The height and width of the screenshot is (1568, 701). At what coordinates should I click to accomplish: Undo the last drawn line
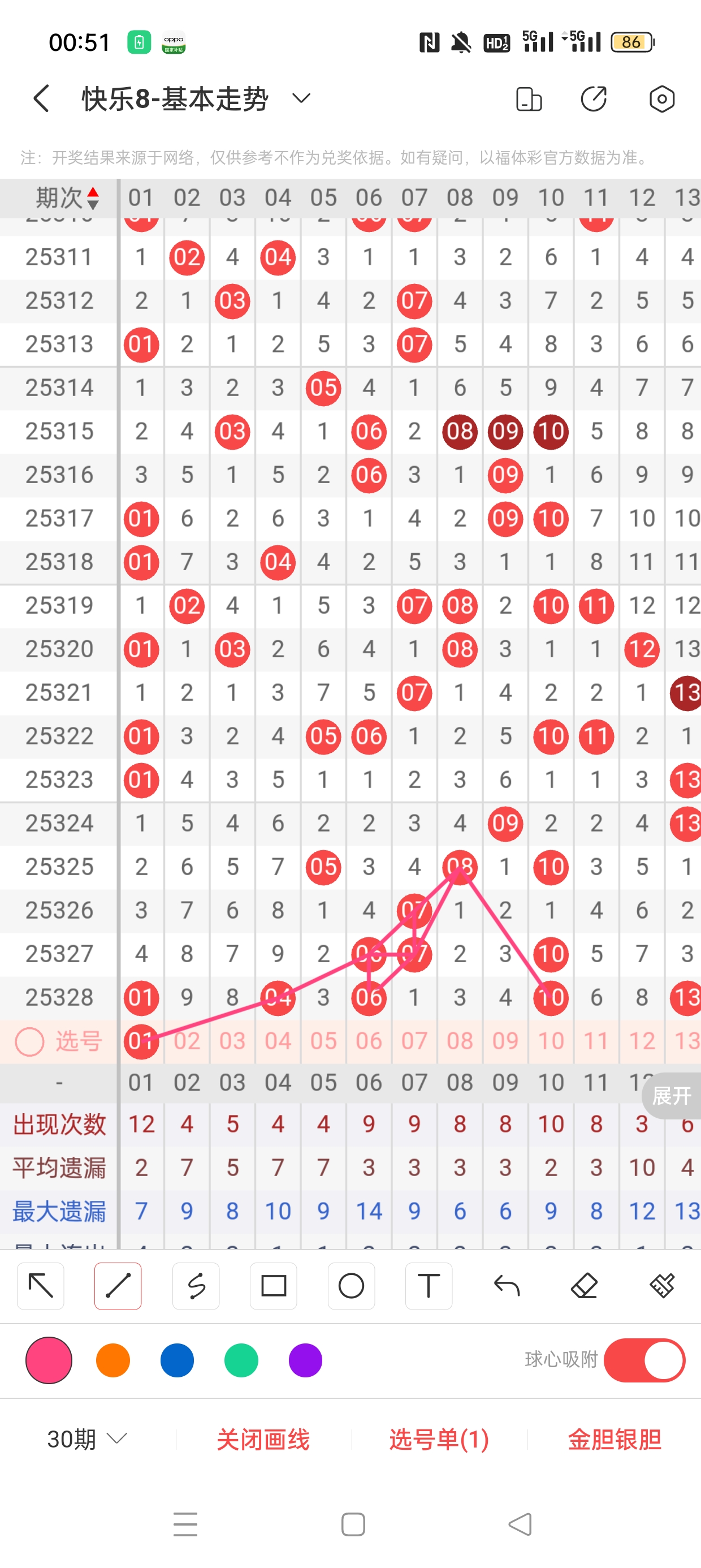coord(507,1286)
